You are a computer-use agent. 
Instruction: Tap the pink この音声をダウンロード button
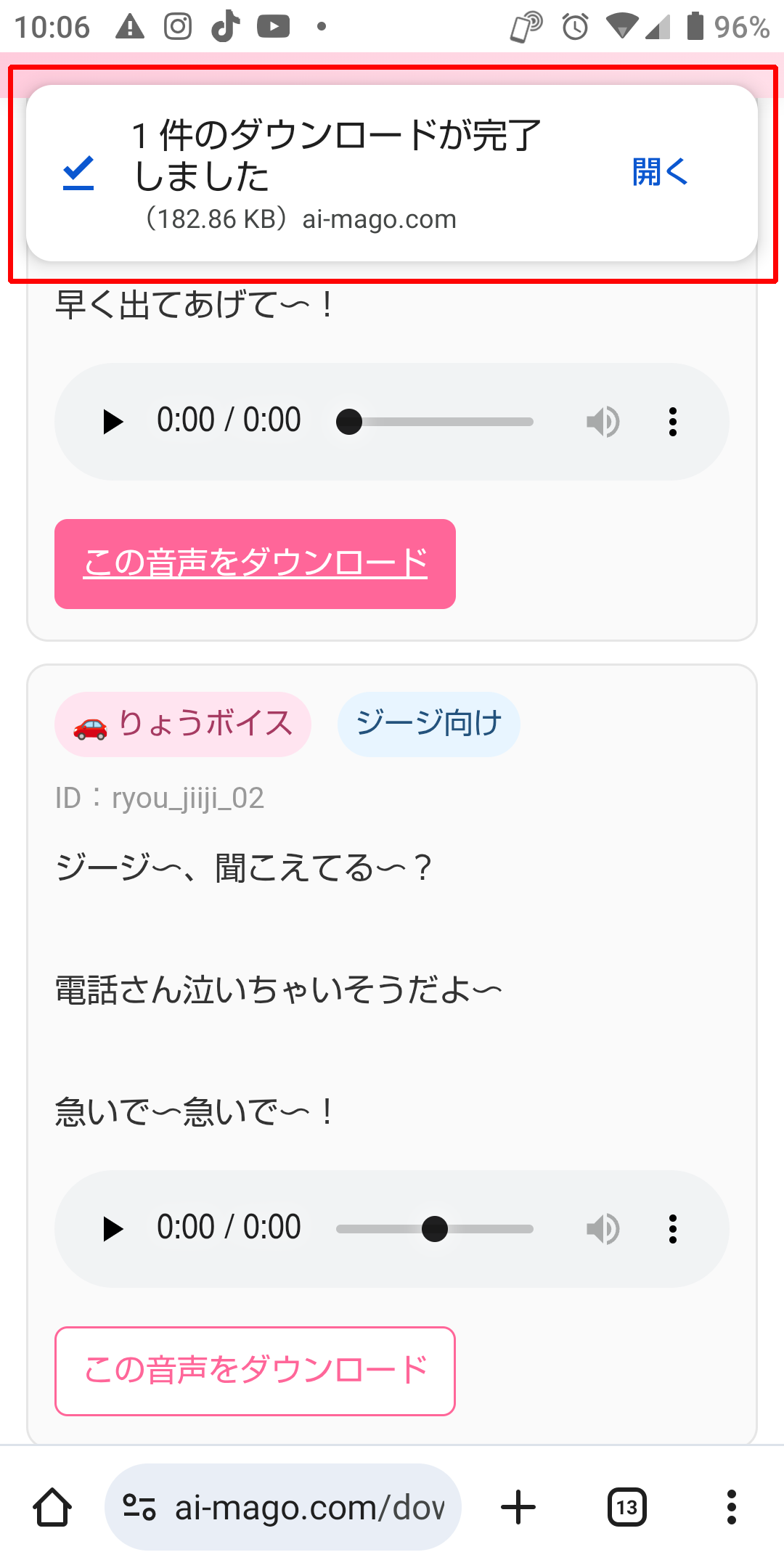(x=254, y=563)
